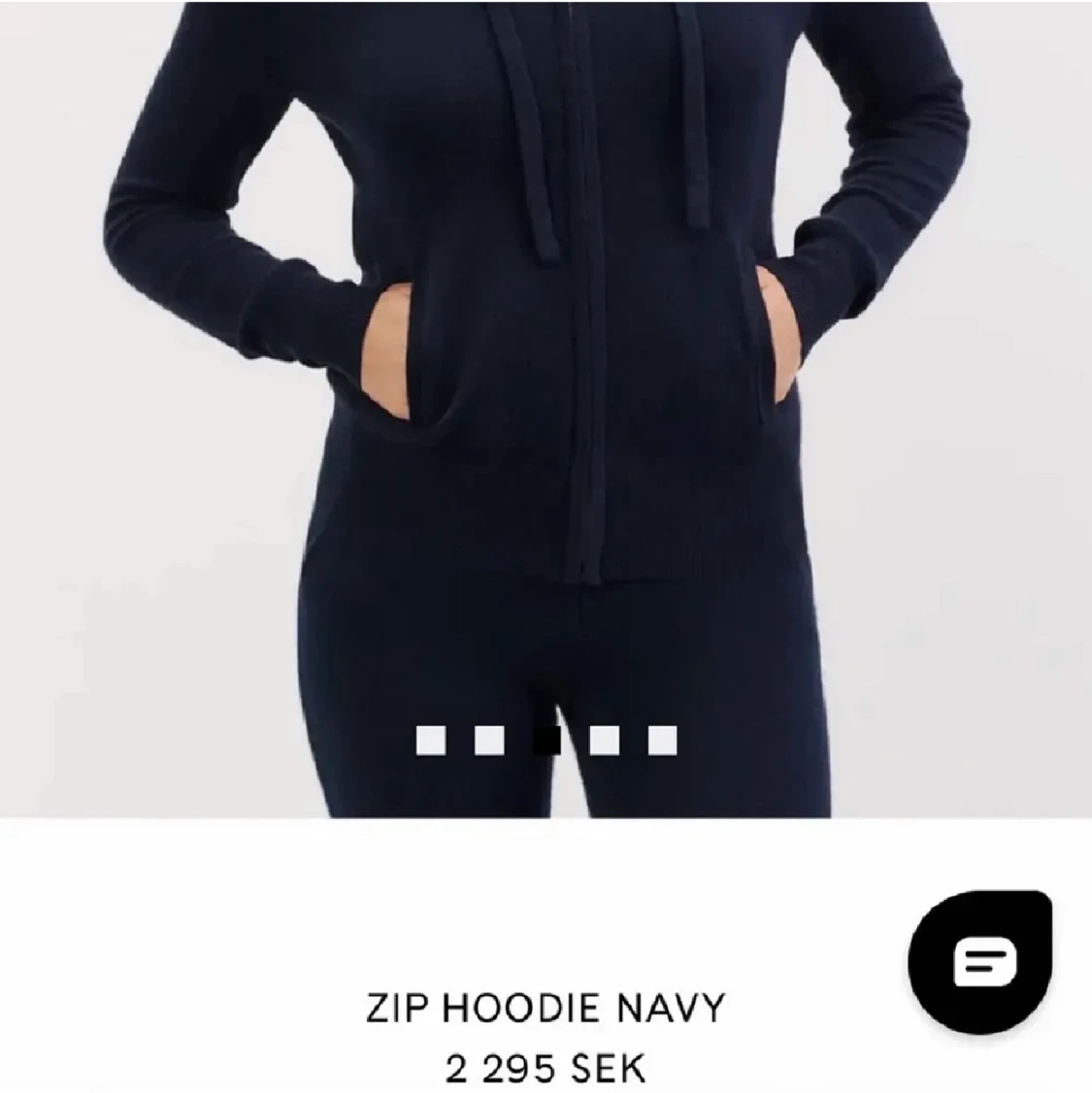Open the navy zip hoodie product photo

tap(546, 388)
